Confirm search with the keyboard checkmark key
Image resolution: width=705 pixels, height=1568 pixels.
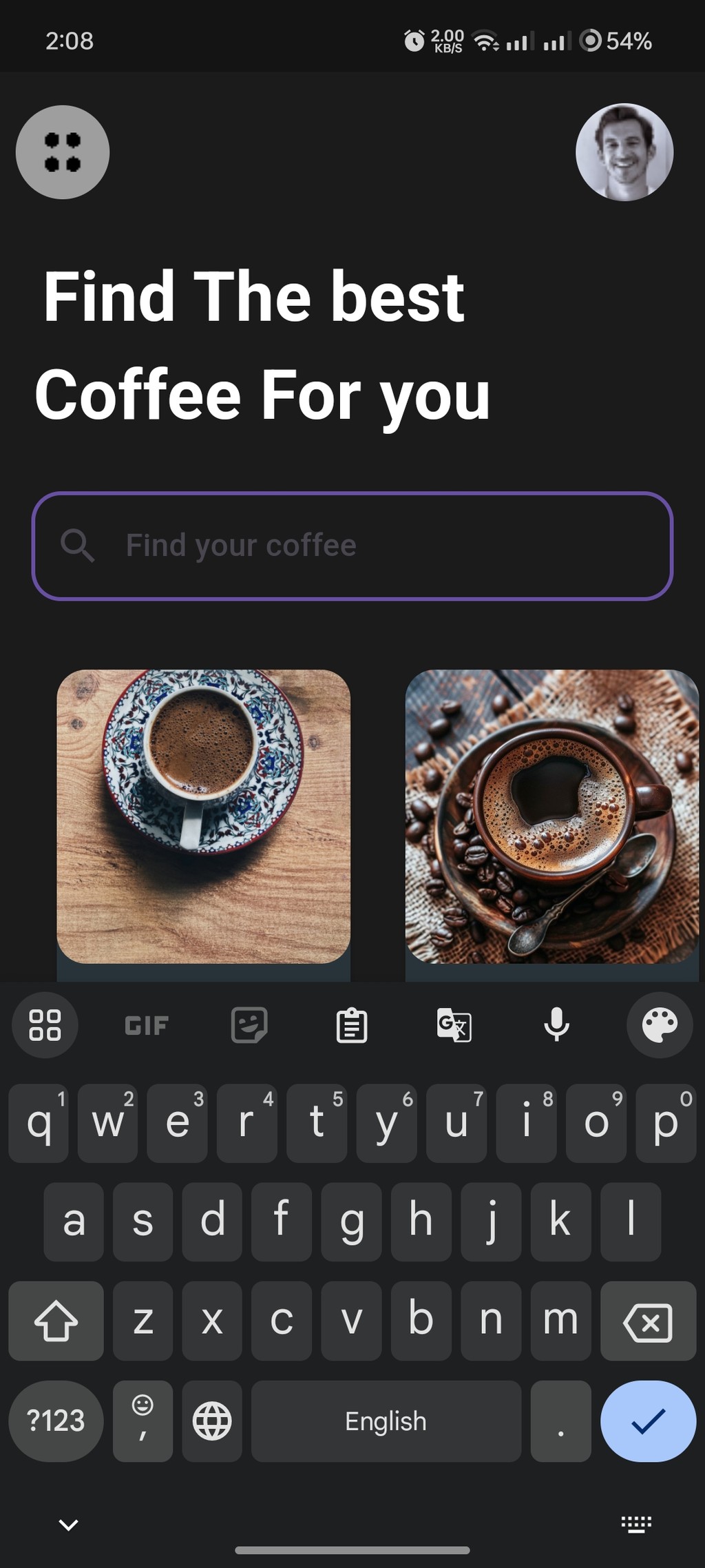648,1421
